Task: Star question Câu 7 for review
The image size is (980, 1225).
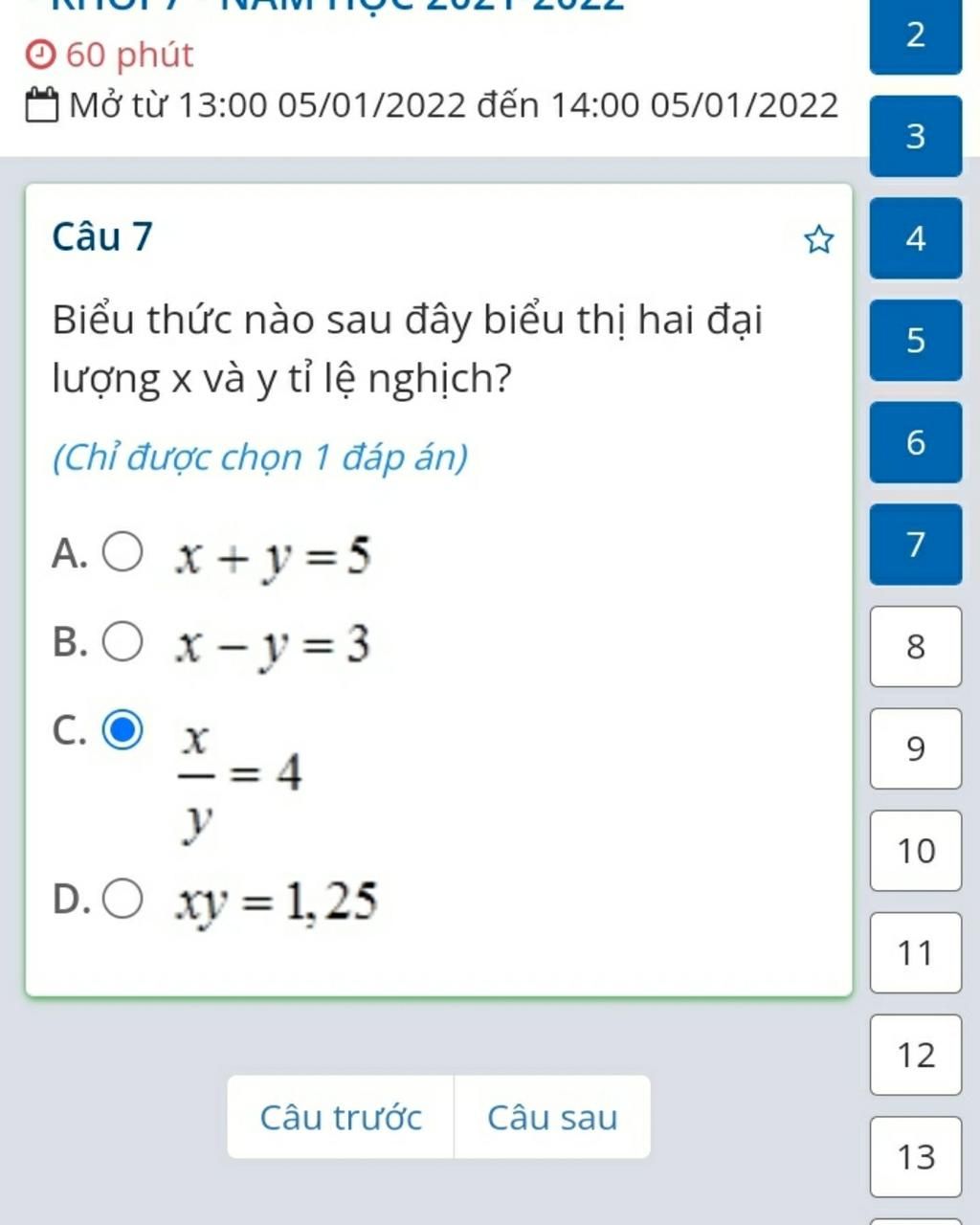Action: tap(818, 239)
